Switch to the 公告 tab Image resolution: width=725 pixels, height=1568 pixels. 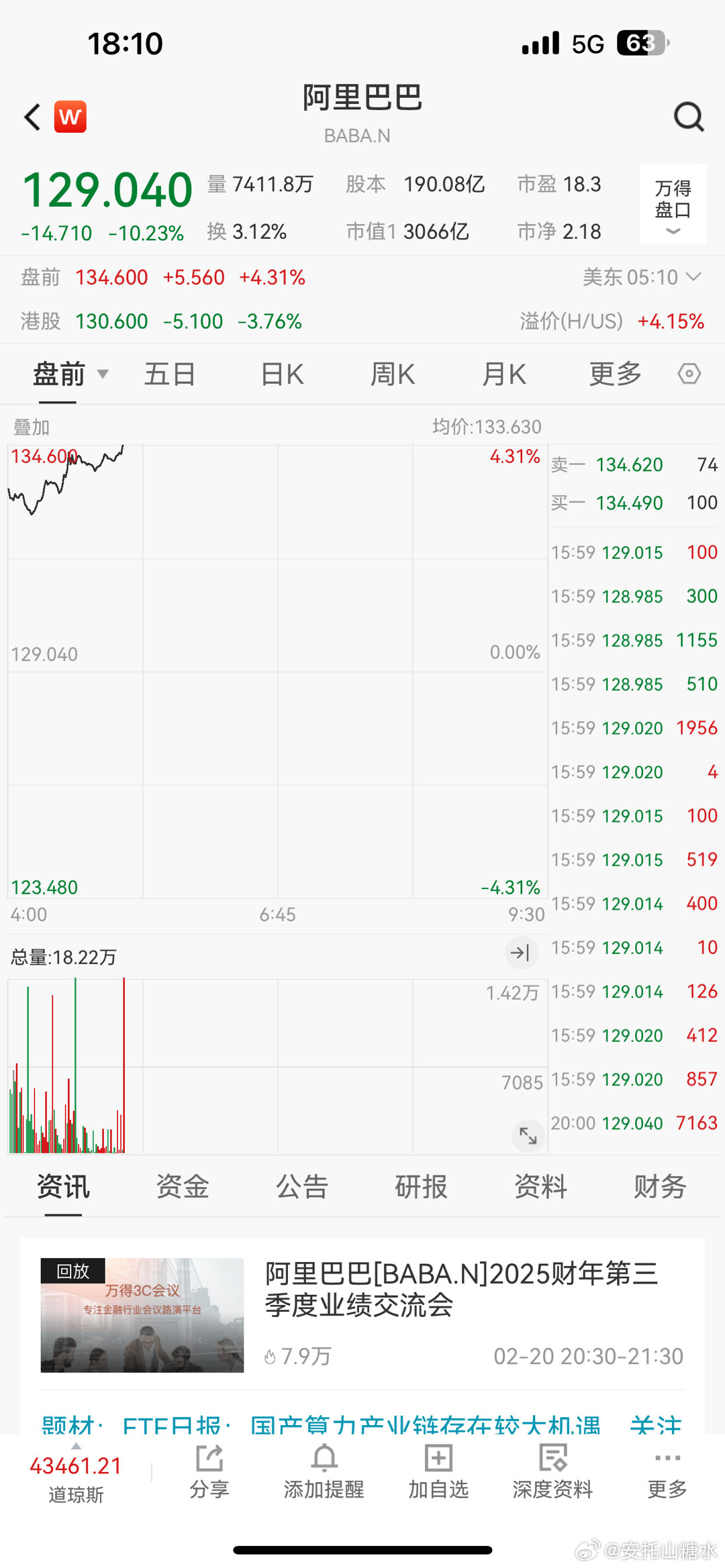coord(302,1186)
